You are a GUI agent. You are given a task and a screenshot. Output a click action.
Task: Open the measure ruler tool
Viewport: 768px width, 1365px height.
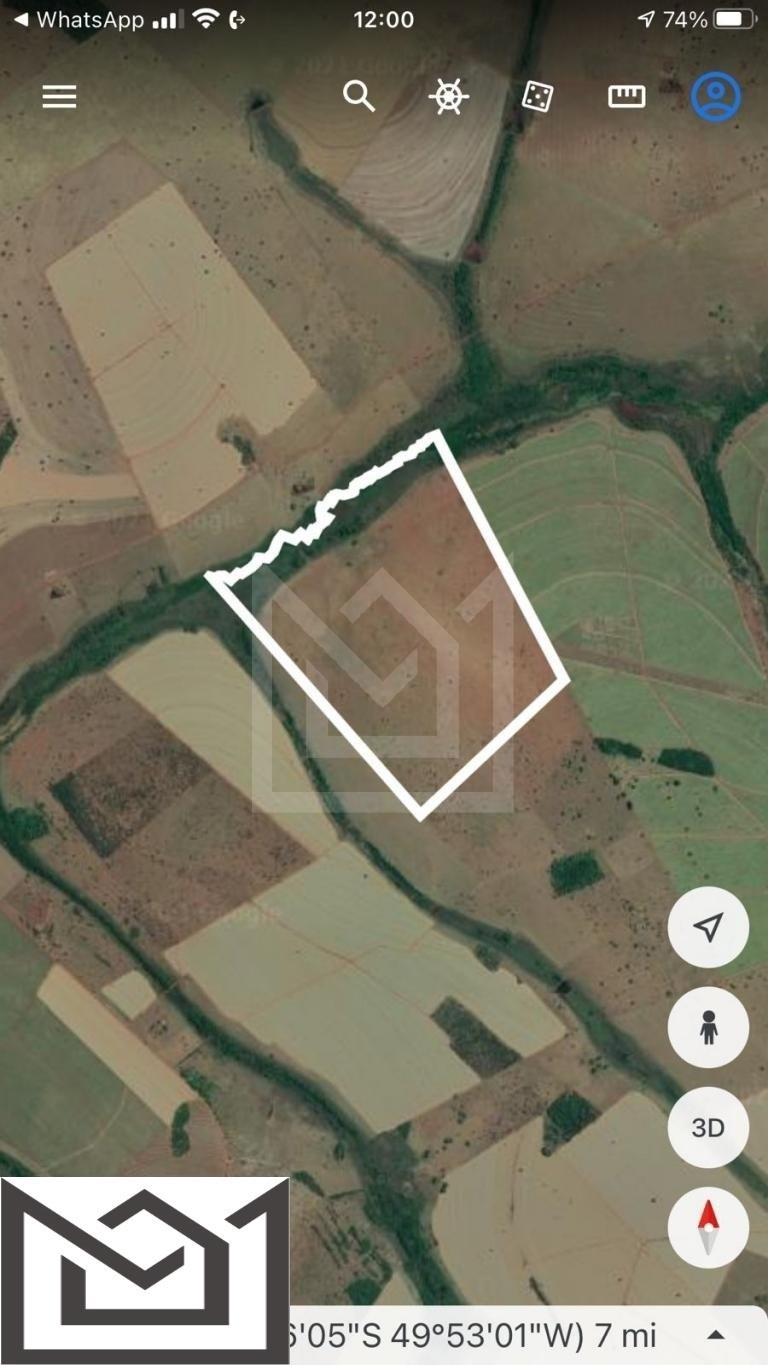click(x=627, y=97)
